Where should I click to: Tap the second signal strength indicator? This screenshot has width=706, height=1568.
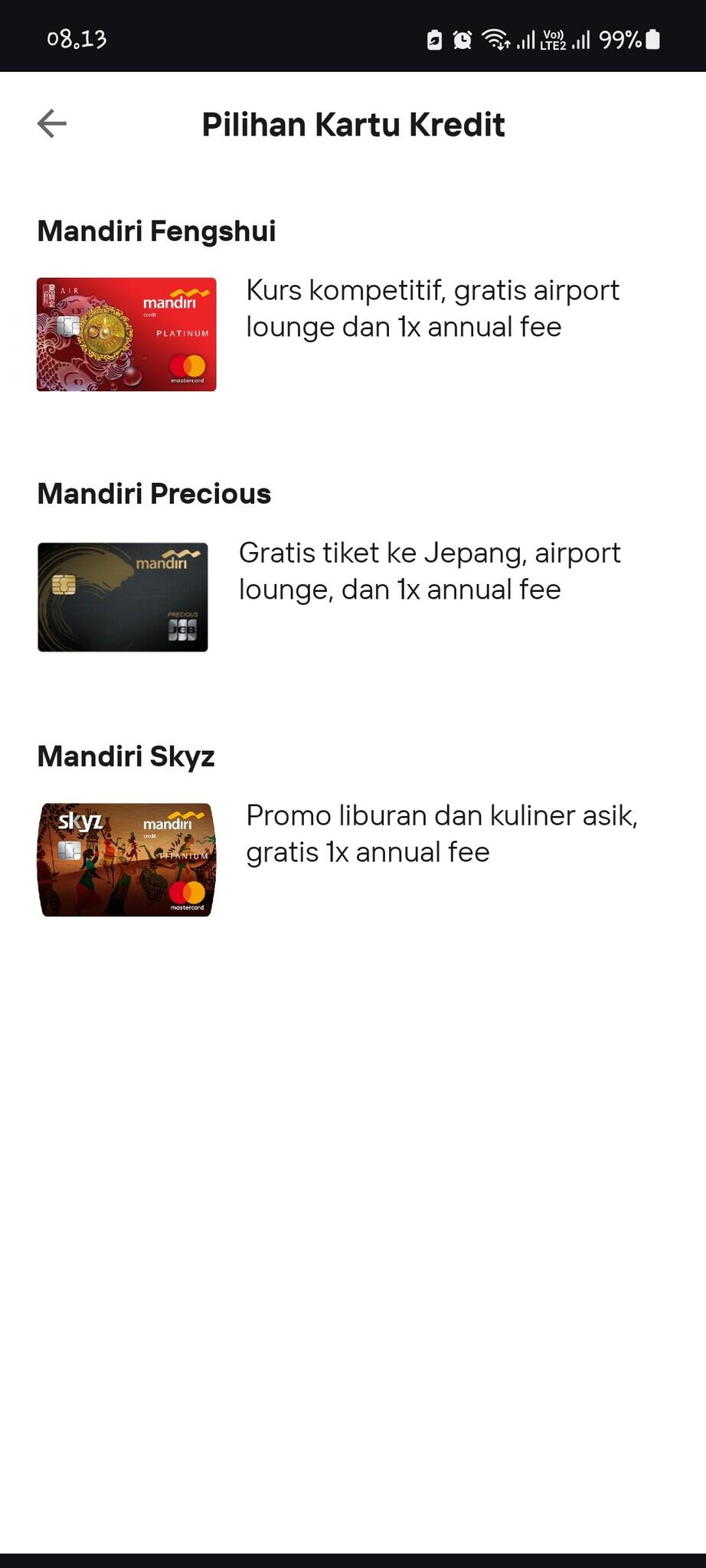coord(583,40)
